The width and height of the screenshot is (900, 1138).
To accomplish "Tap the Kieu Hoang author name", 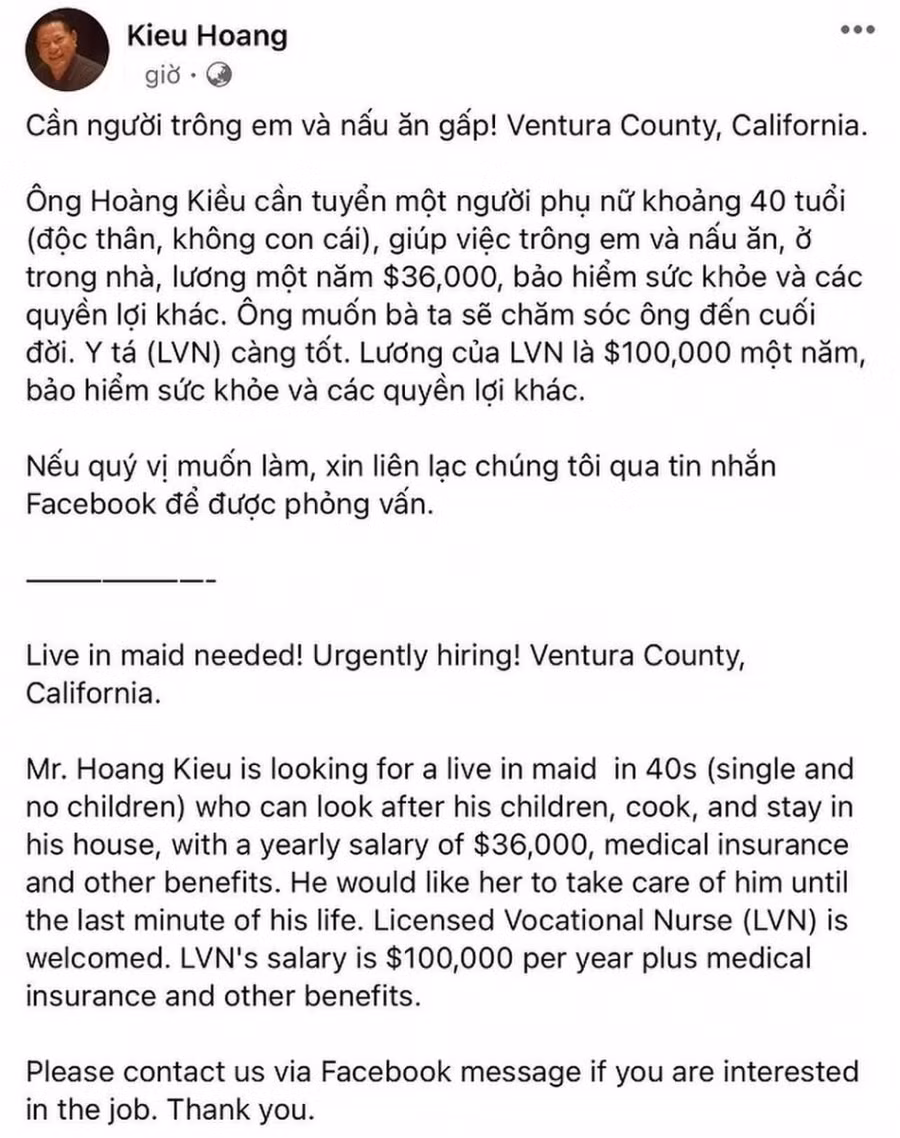I will pos(207,37).
